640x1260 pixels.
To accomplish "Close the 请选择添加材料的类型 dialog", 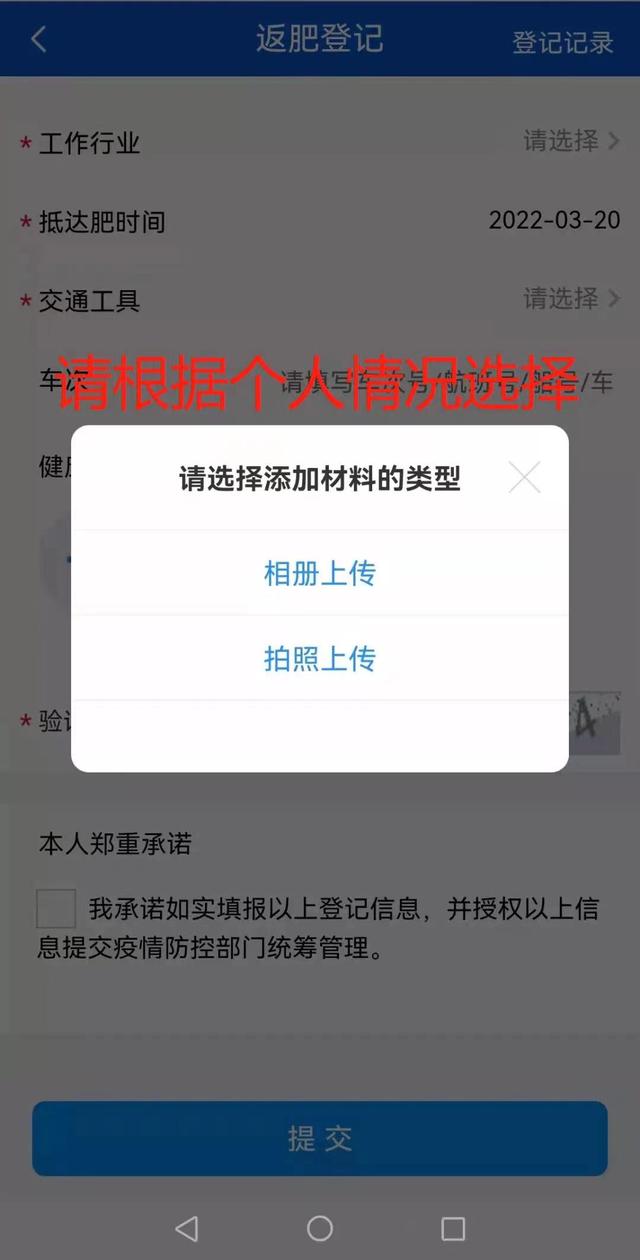I will pos(524,478).
